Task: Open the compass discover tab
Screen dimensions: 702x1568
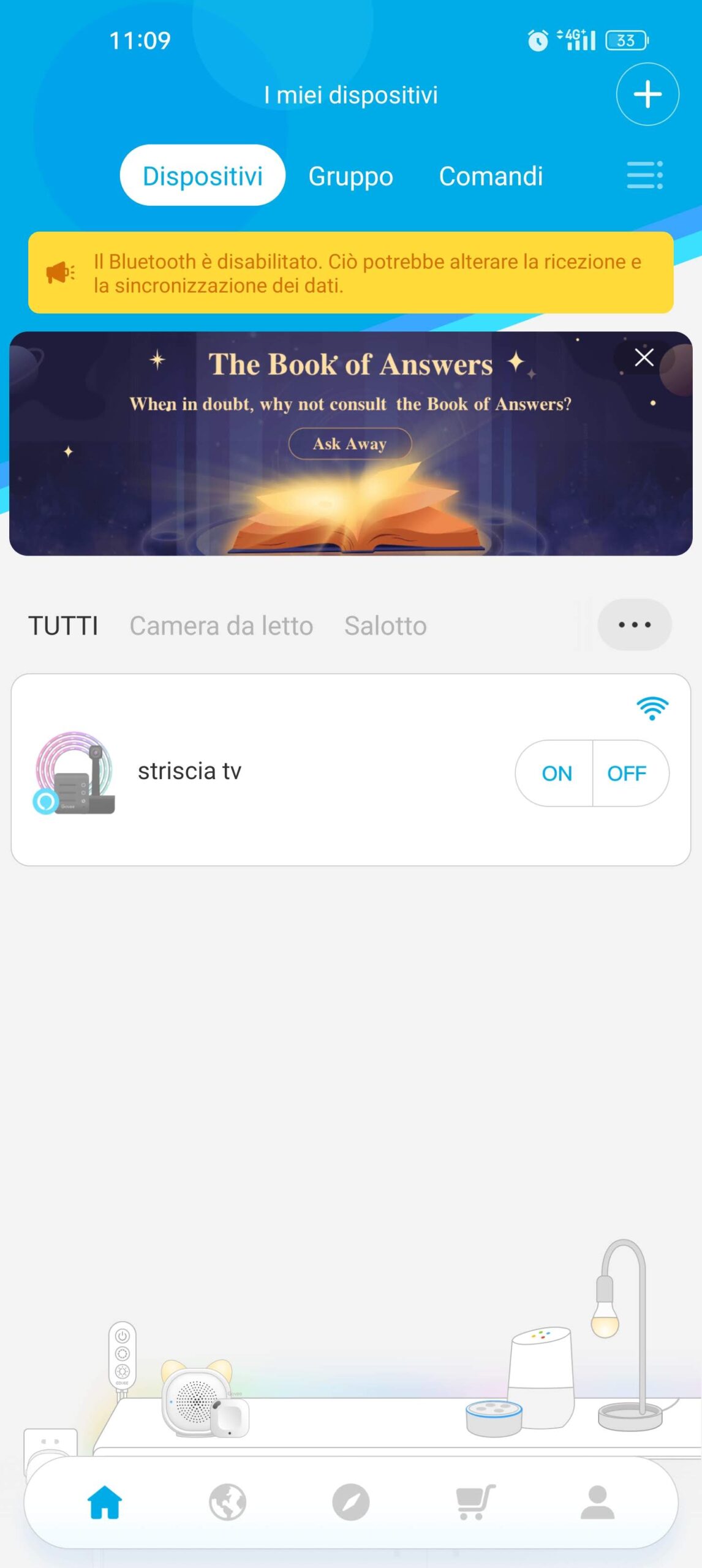Action: coord(350,1502)
